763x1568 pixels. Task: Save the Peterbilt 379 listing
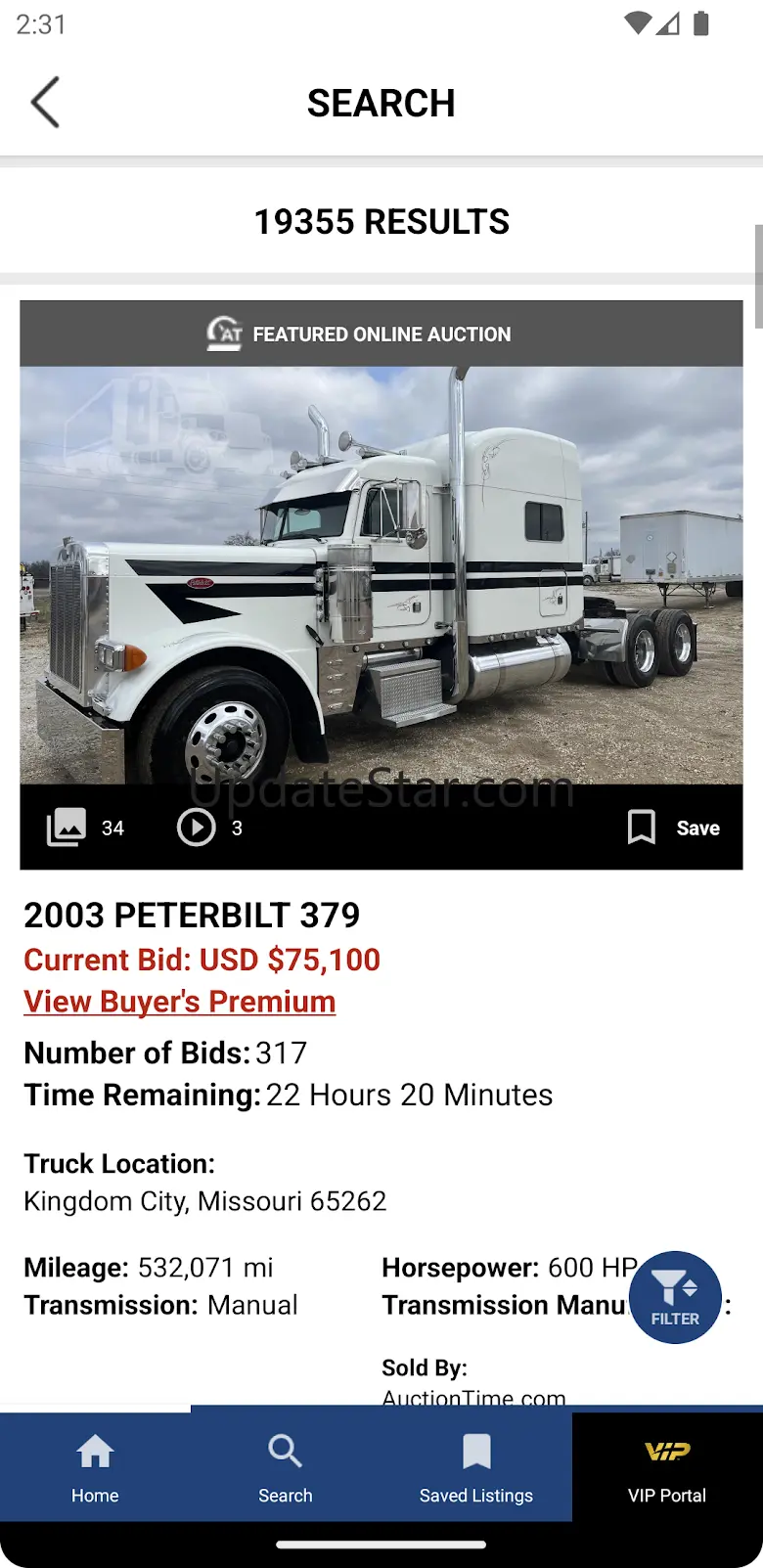coord(674,828)
